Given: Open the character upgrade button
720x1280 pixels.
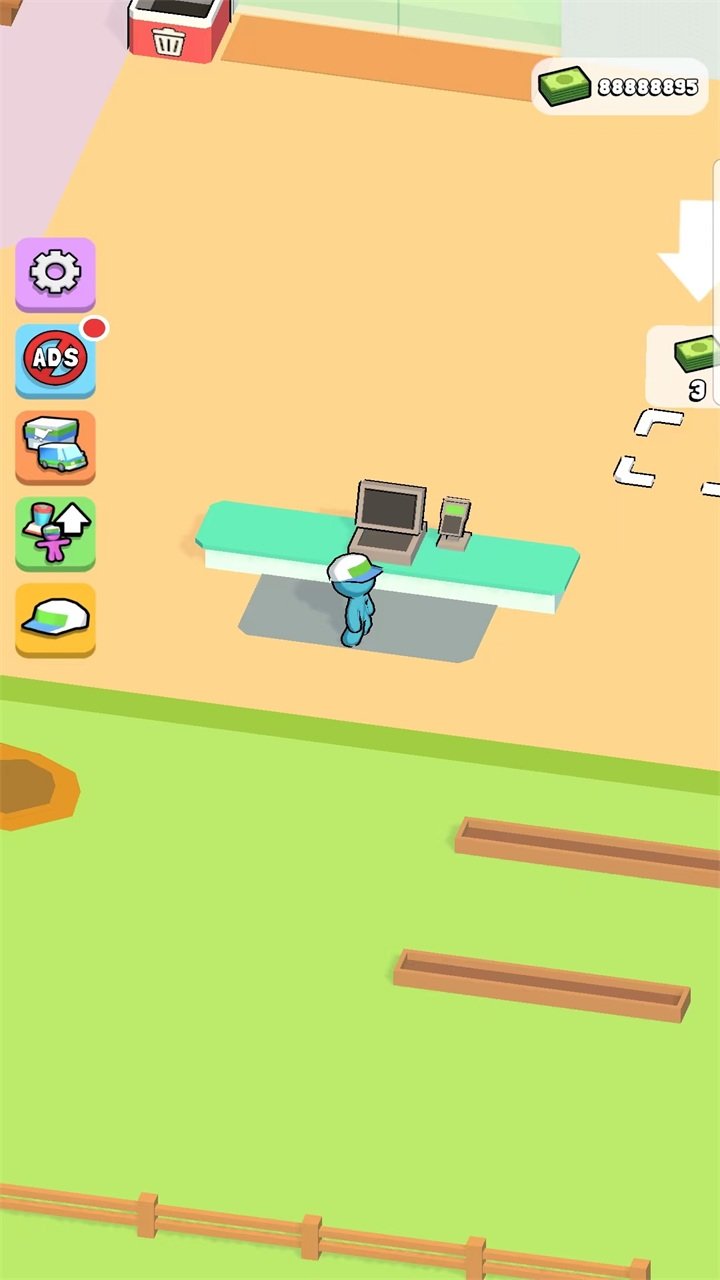Looking at the screenshot, I should pos(55,531).
